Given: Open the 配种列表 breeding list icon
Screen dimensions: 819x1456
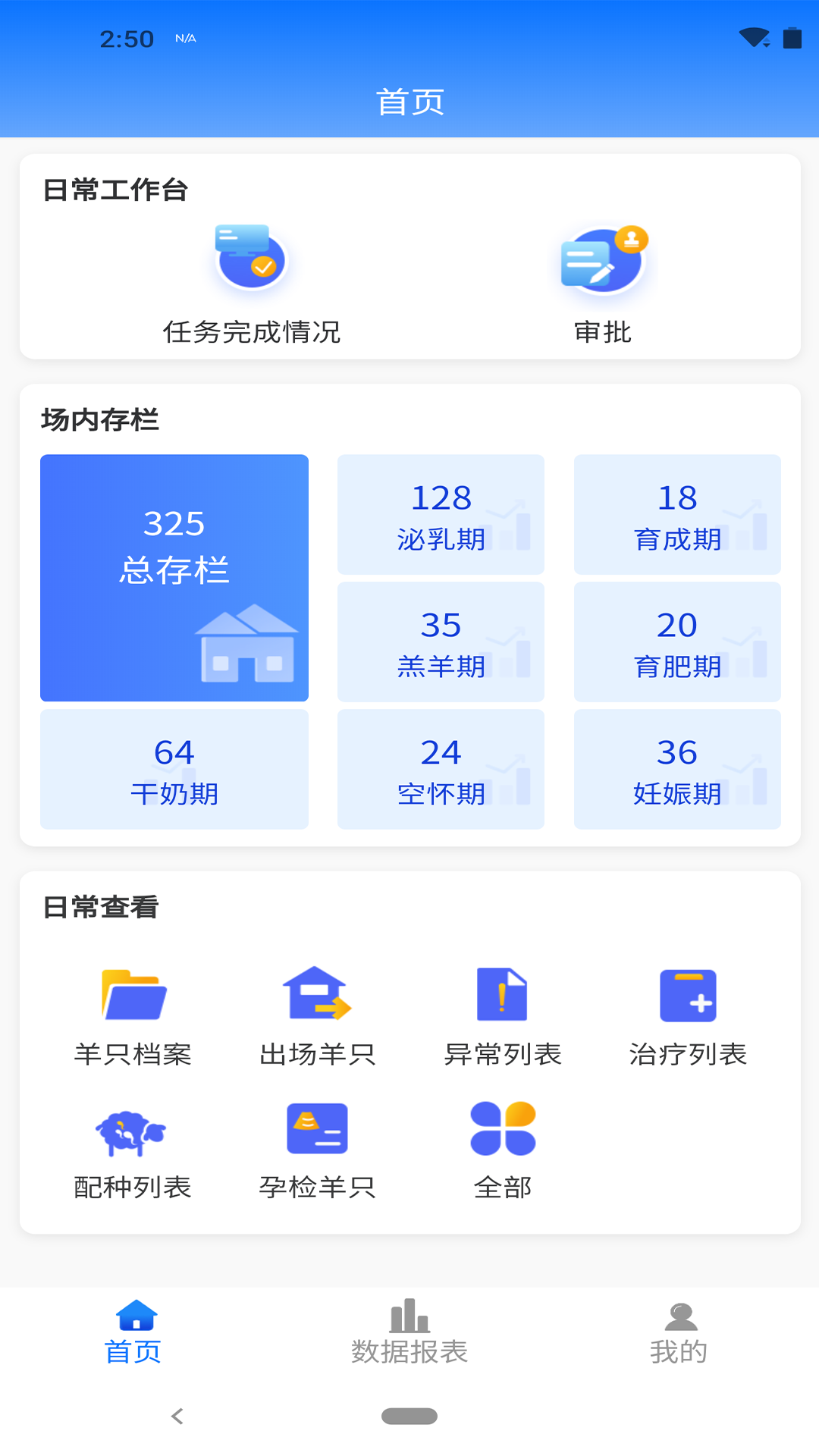Looking at the screenshot, I should click(x=133, y=1128).
